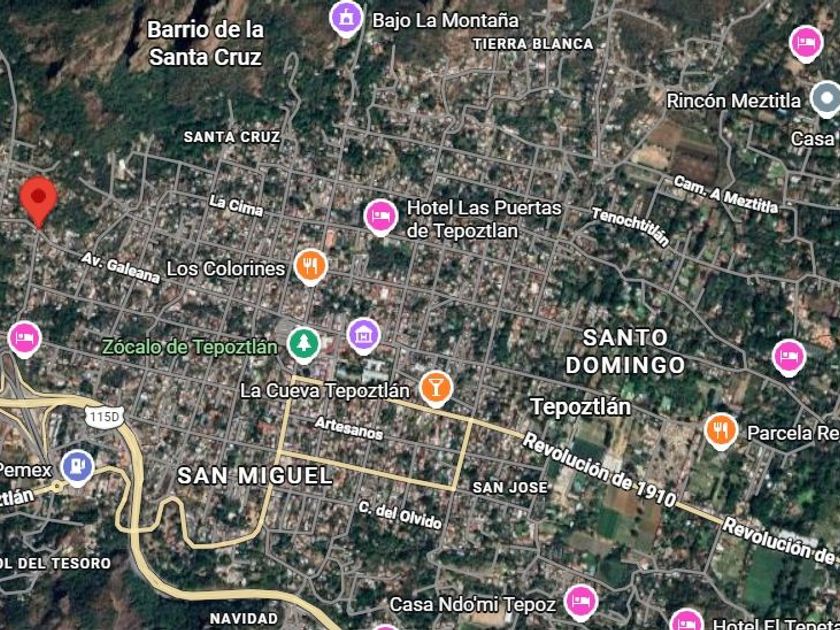
Task: Select the Rincón Meztitla place marker
Action: point(826,99)
